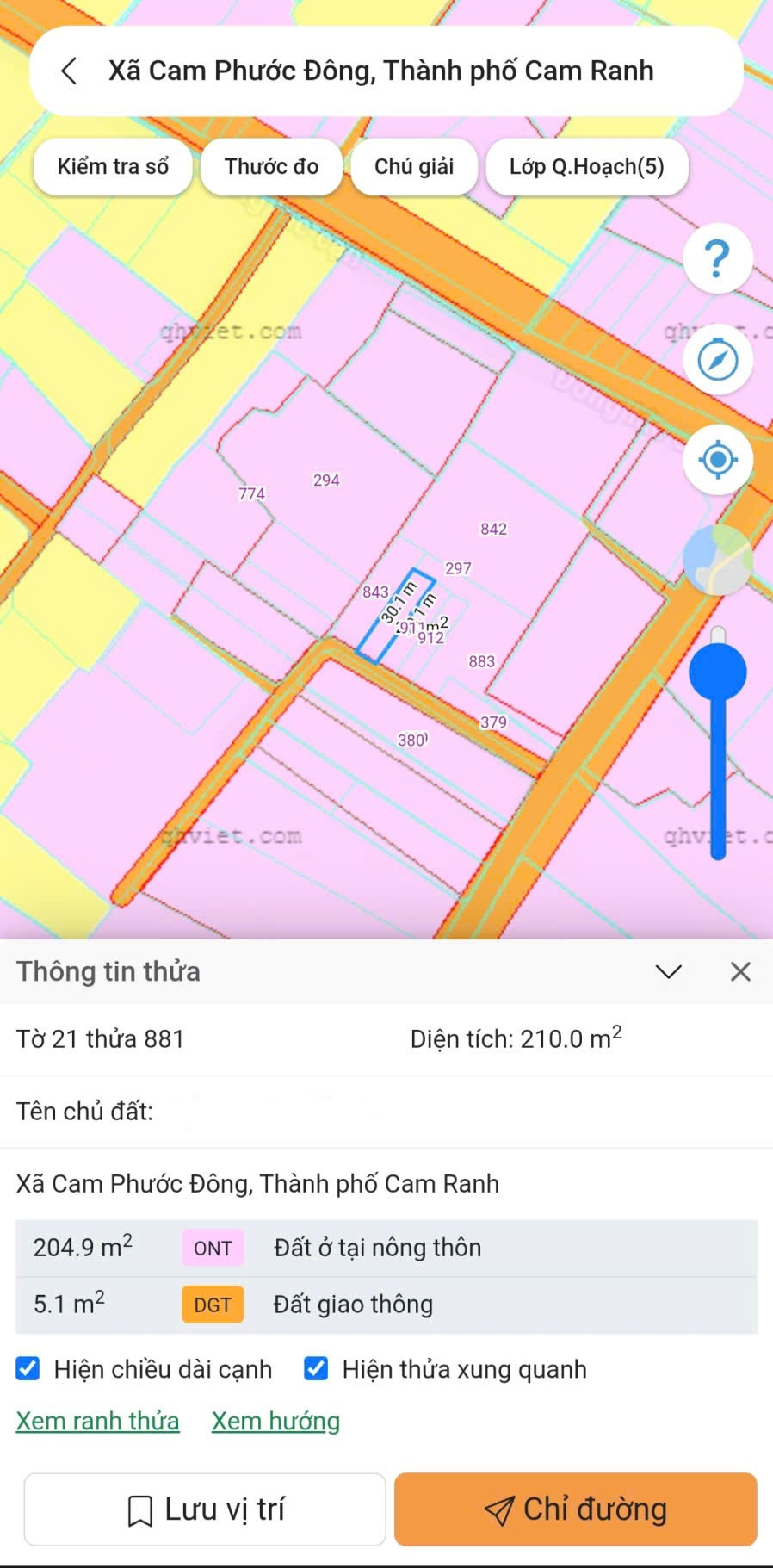Tap the blue opacity slider handle
The height and width of the screenshot is (1568, 773).
pyautogui.click(x=717, y=672)
